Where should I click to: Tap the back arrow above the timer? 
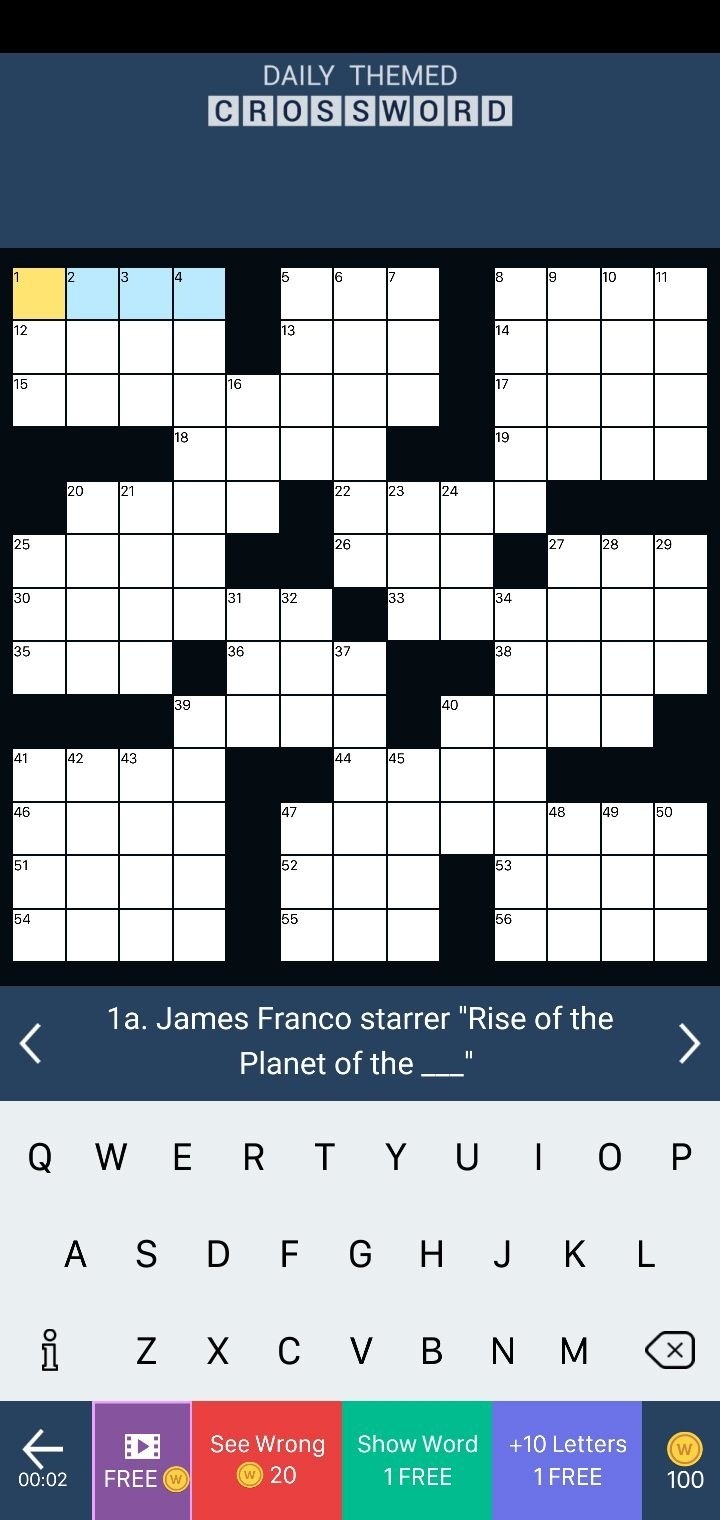click(43, 1448)
